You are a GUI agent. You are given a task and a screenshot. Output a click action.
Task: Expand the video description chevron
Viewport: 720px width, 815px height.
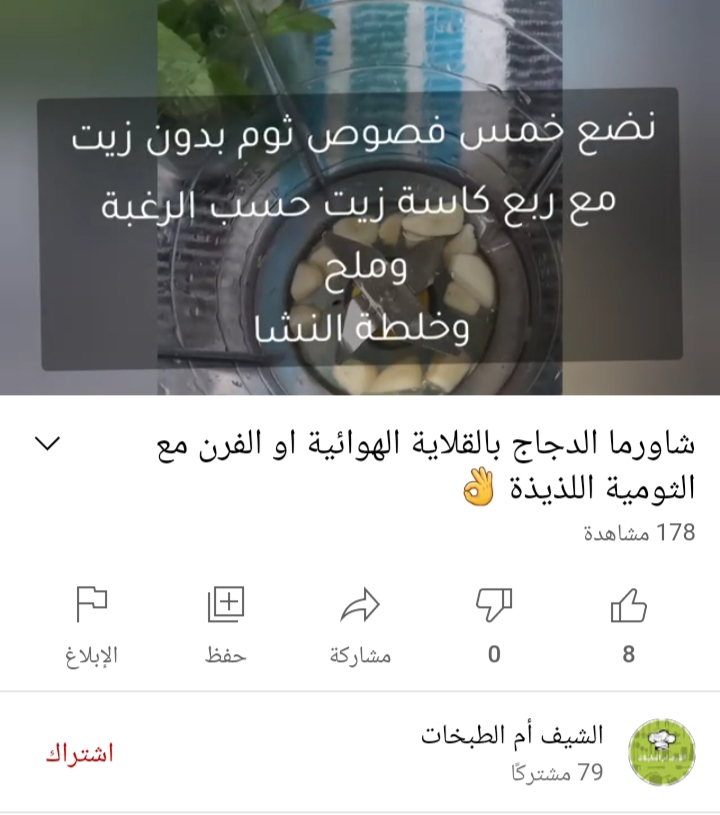(47, 444)
